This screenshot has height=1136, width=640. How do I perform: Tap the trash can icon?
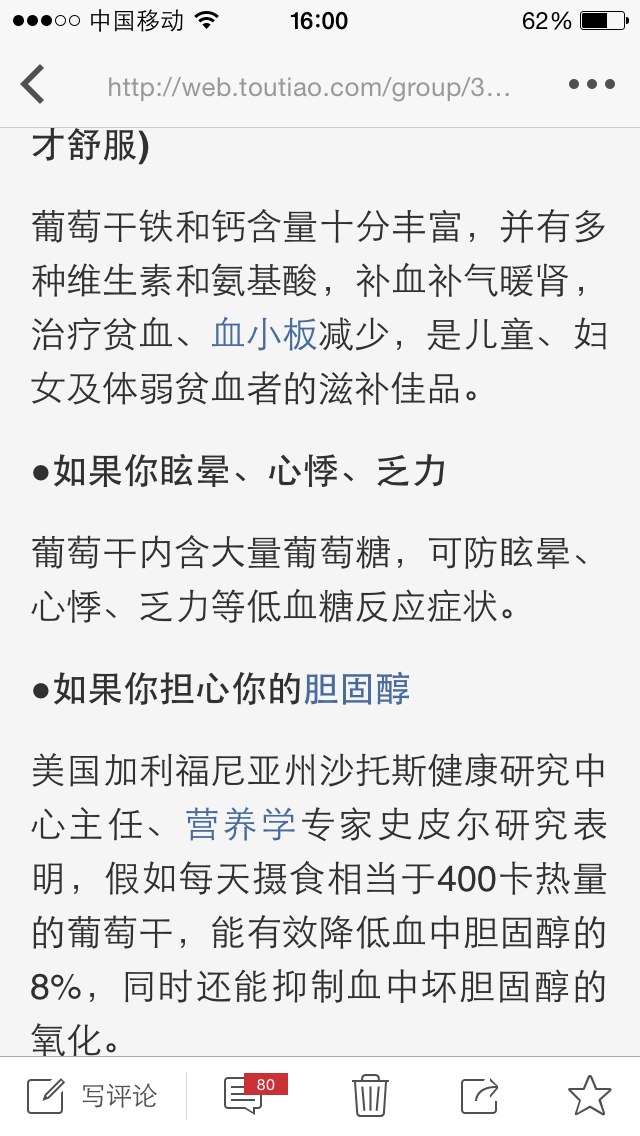pyautogui.click(x=370, y=1095)
